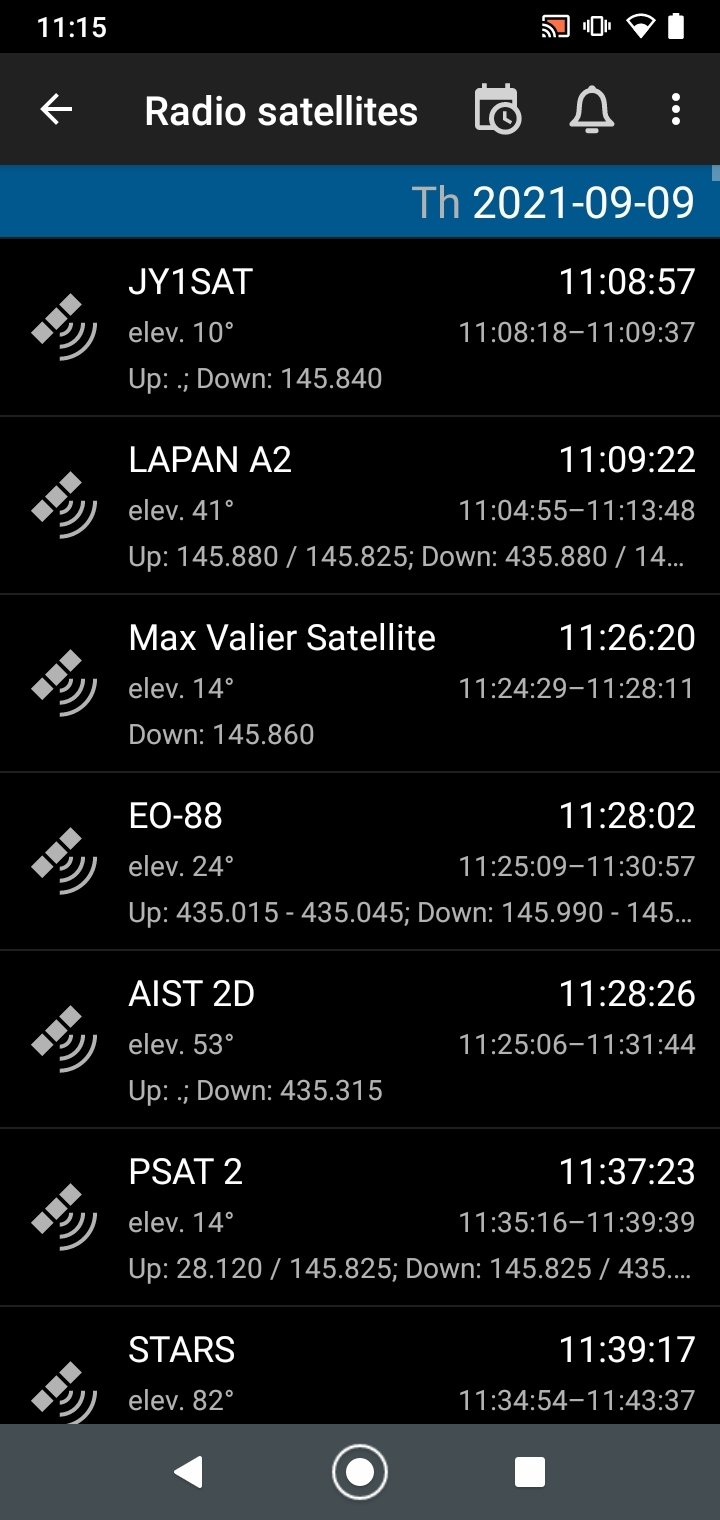This screenshot has width=720, height=1520.
Task: Open the calendar time picker icon
Action: click(497, 110)
